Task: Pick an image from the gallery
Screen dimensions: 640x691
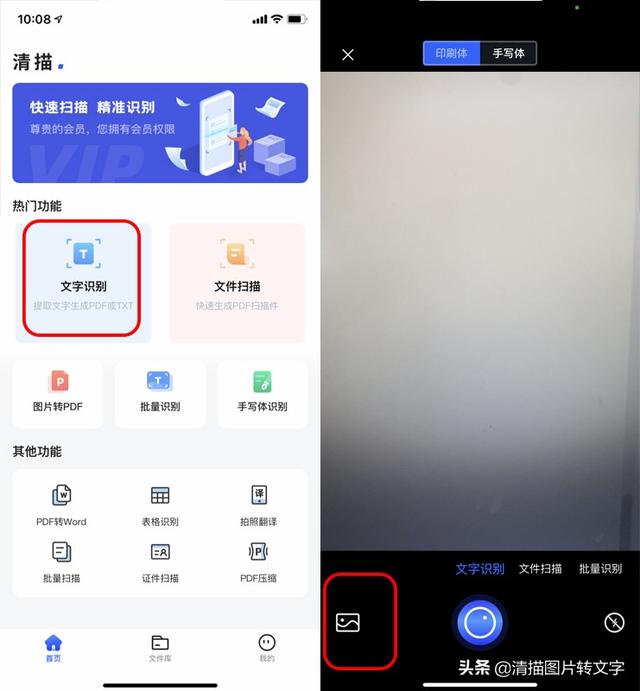Action: (348, 623)
